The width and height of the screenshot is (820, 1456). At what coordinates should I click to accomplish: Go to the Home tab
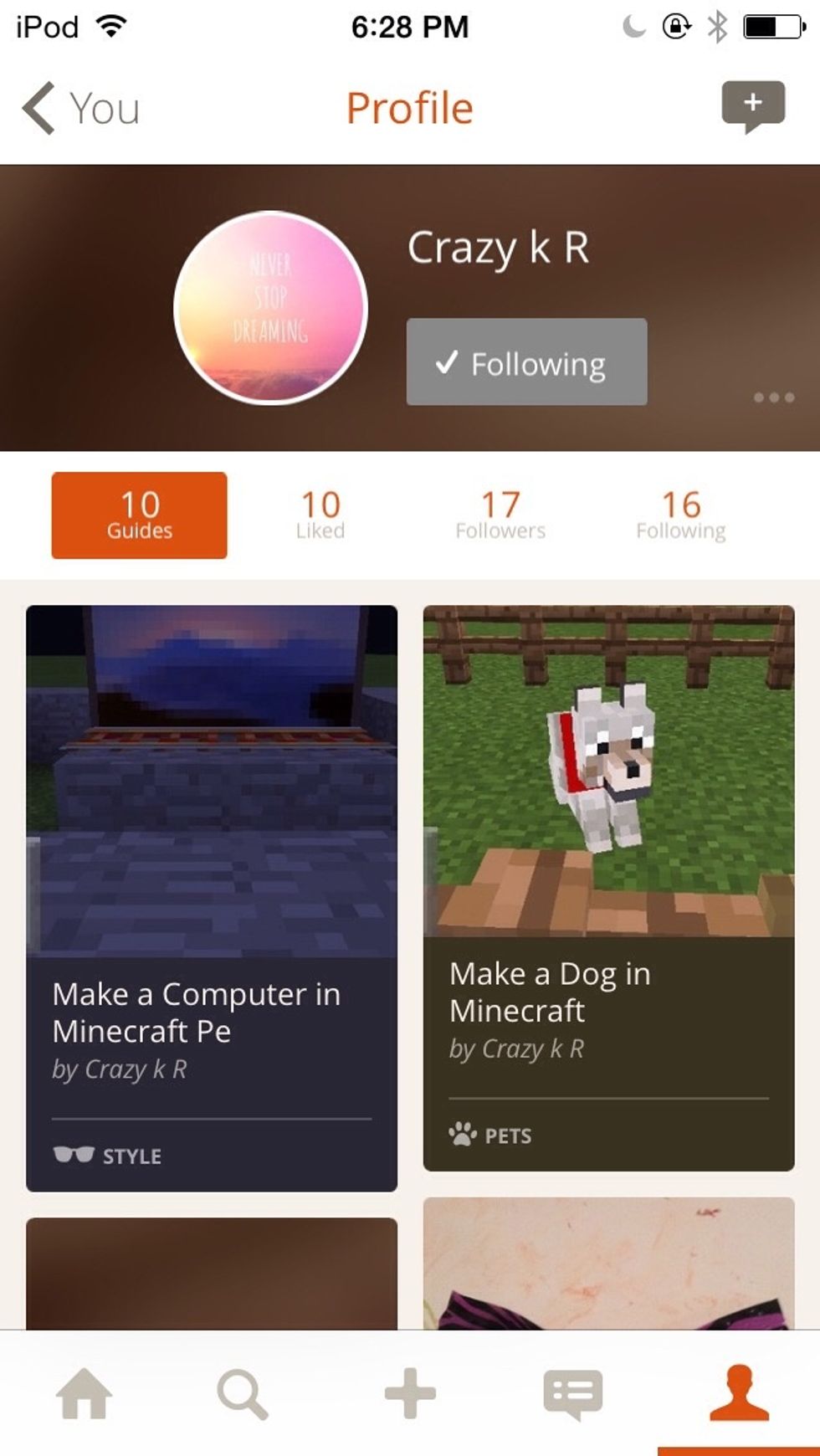tap(84, 1393)
